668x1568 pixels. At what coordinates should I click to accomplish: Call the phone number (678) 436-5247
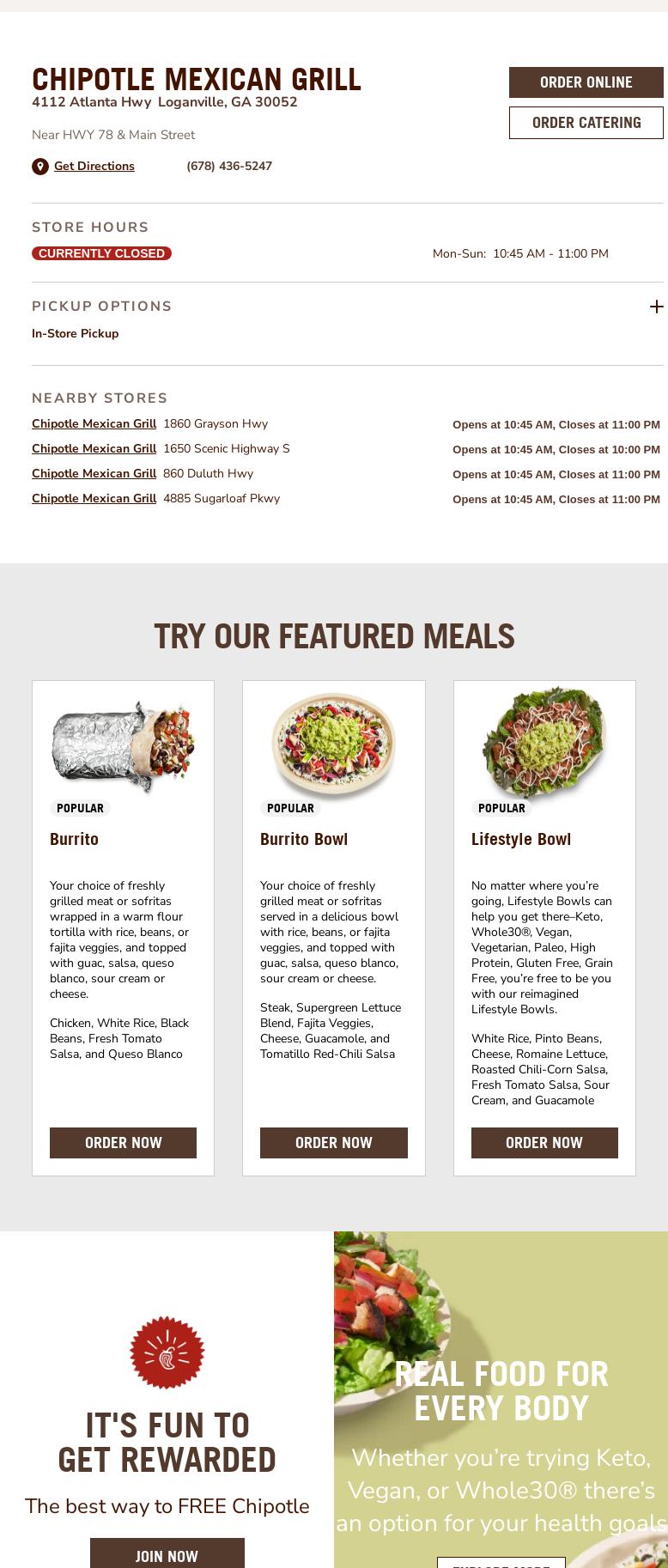click(229, 167)
